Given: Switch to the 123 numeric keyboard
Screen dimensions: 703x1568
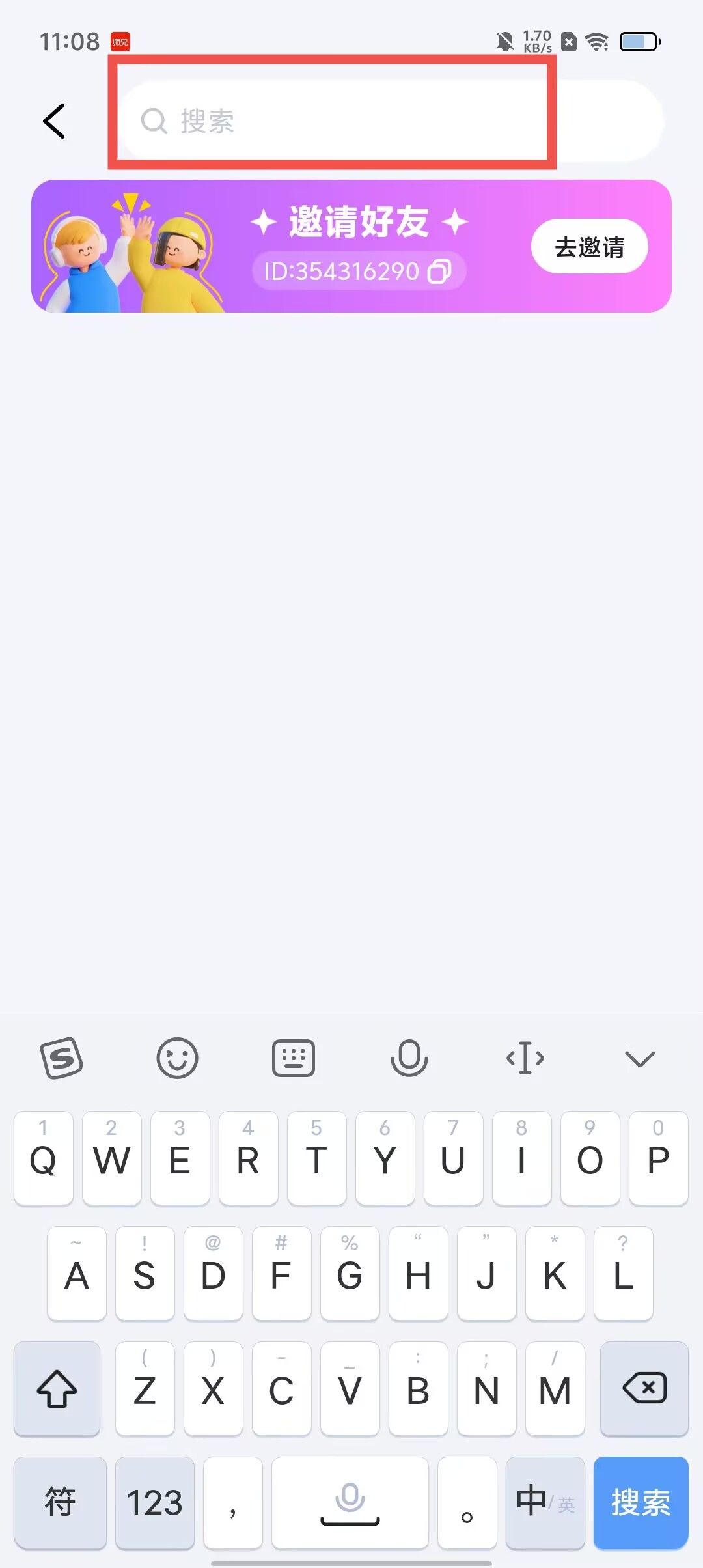Looking at the screenshot, I should (x=154, y=1502).
